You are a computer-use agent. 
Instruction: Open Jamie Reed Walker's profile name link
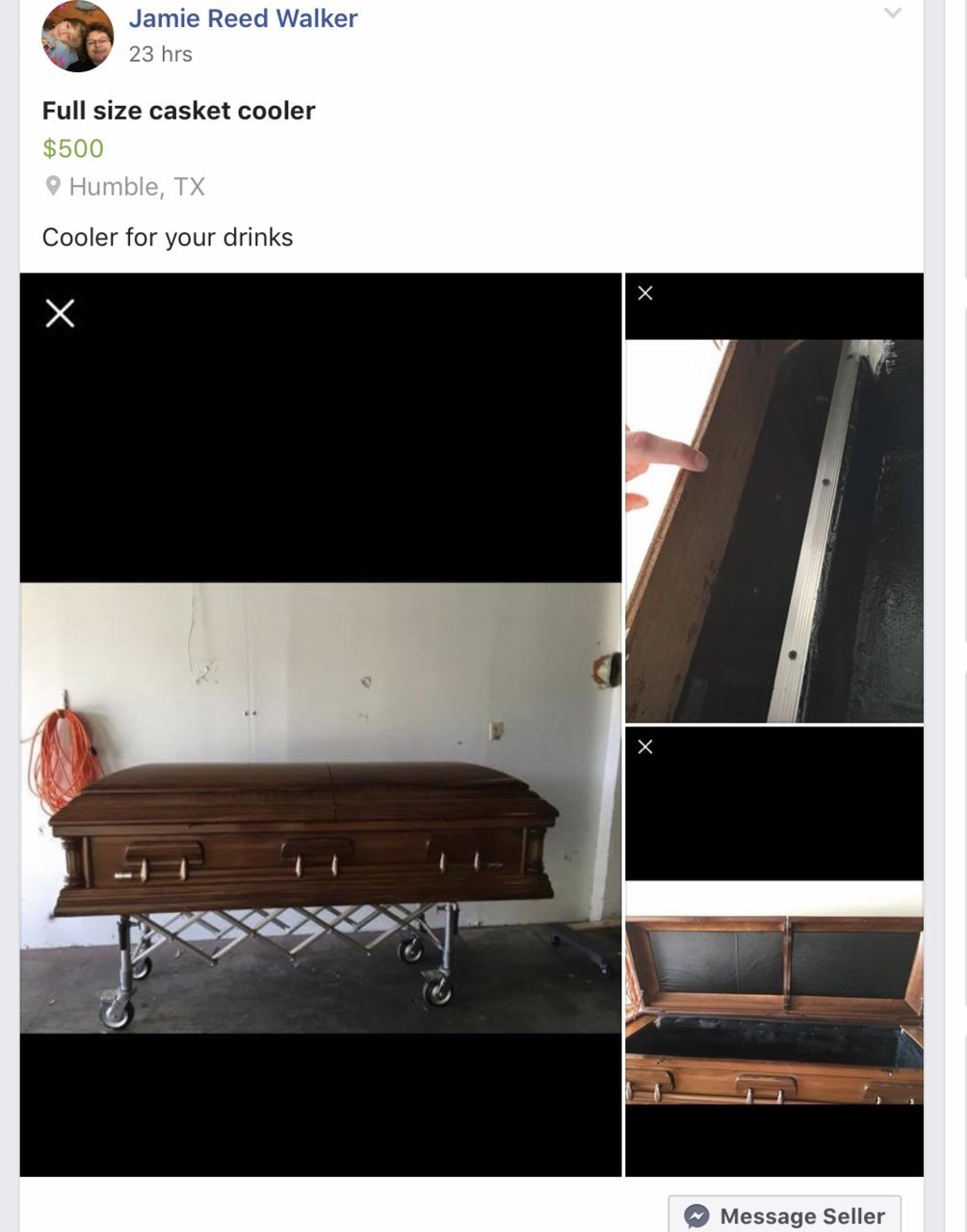pos(243,18)
